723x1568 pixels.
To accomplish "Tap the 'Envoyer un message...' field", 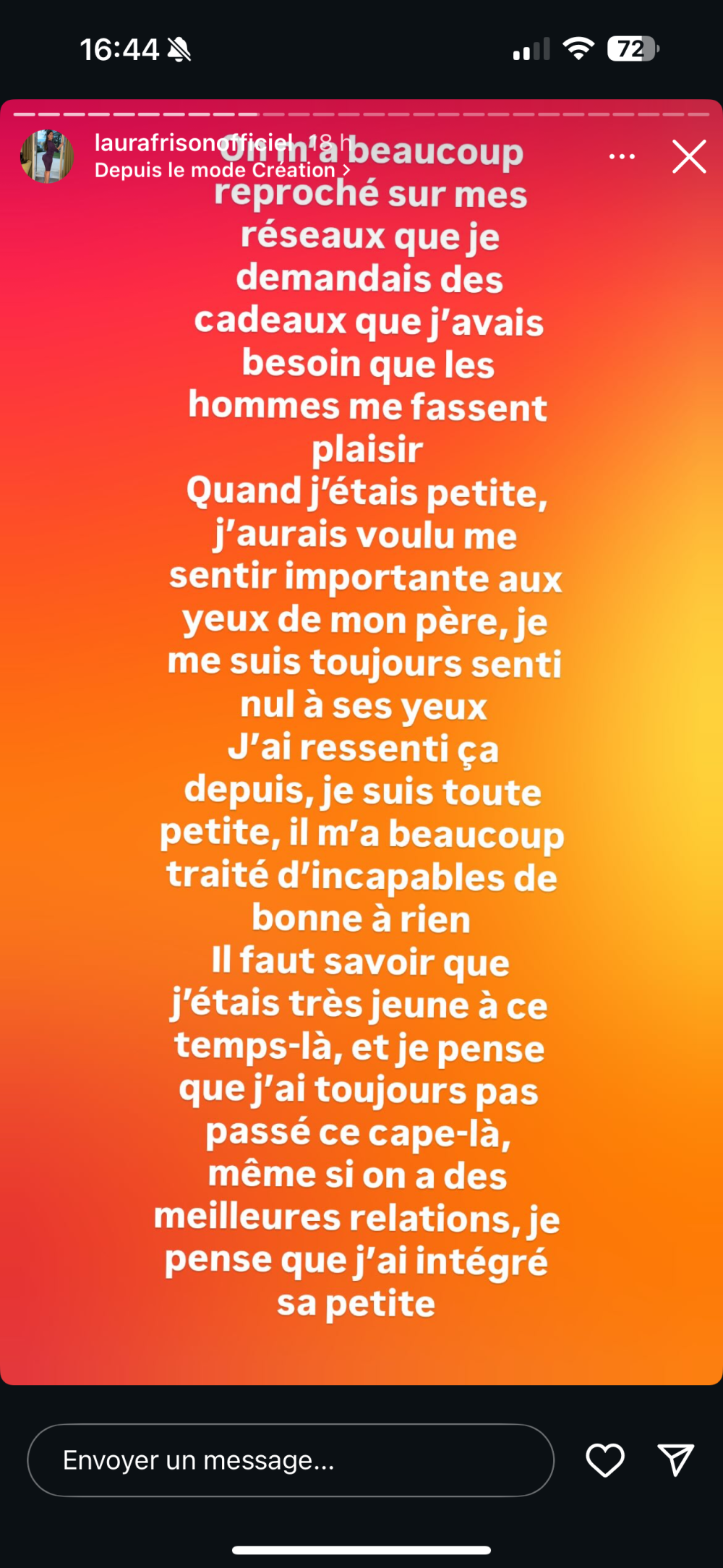I will point(289,1460).
